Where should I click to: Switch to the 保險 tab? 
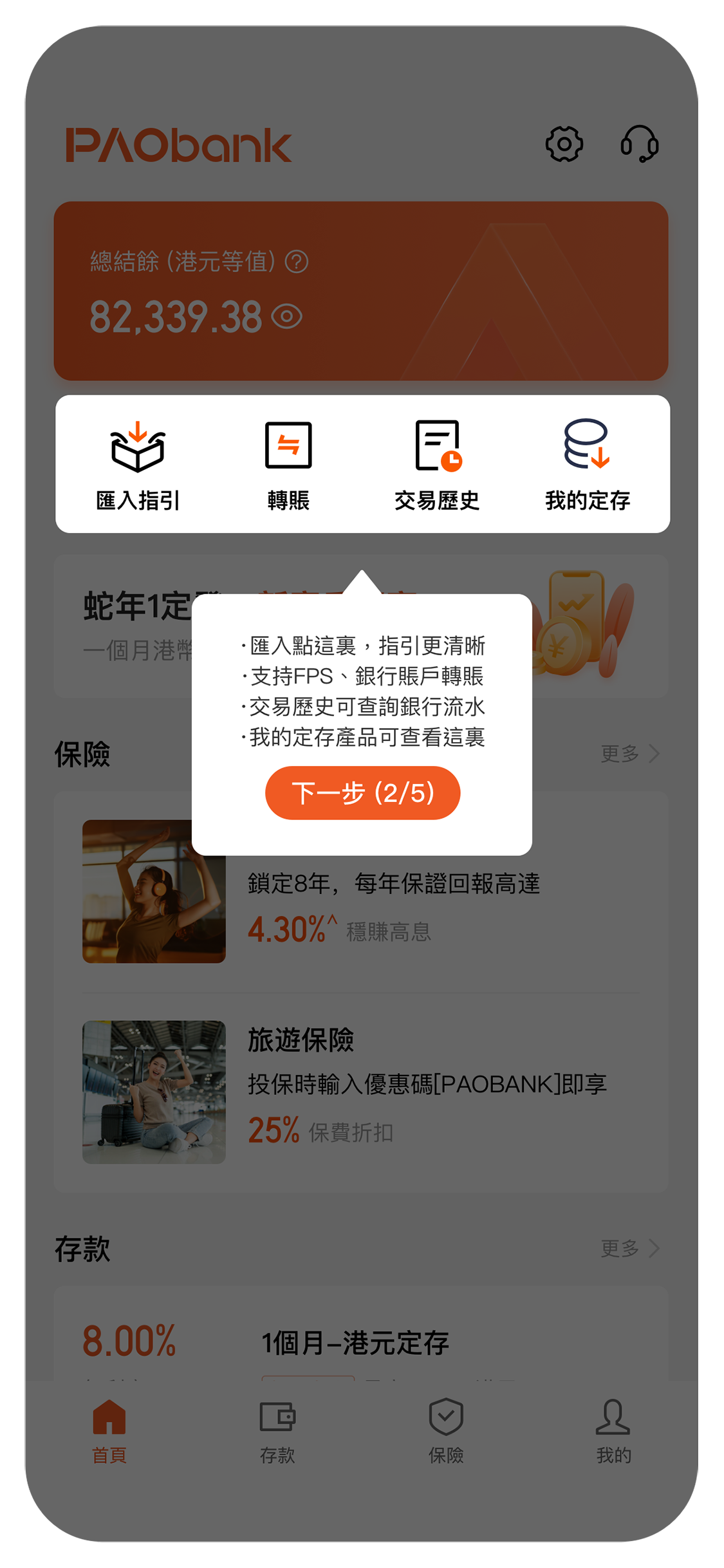coord(446,1430)
